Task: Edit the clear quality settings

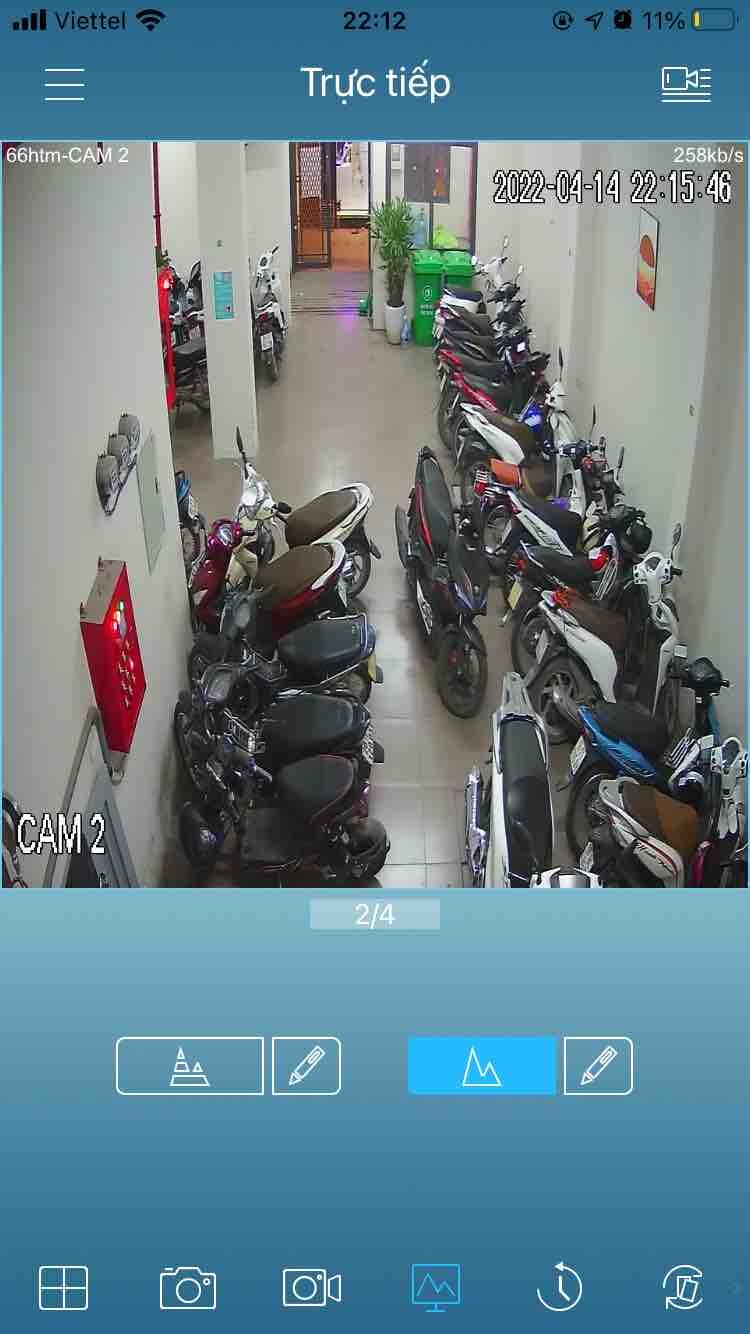Action: coord(598,1066)
